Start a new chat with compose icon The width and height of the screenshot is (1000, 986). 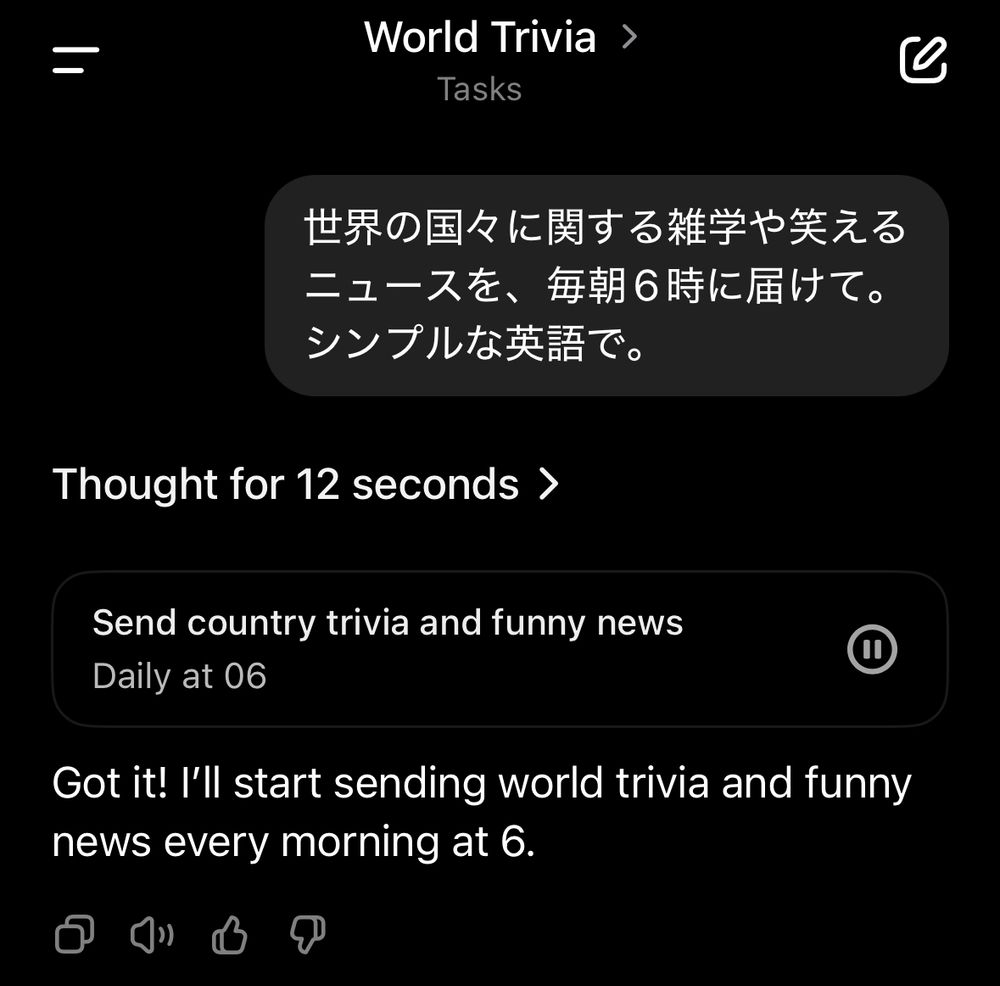[x=922, y=60]
